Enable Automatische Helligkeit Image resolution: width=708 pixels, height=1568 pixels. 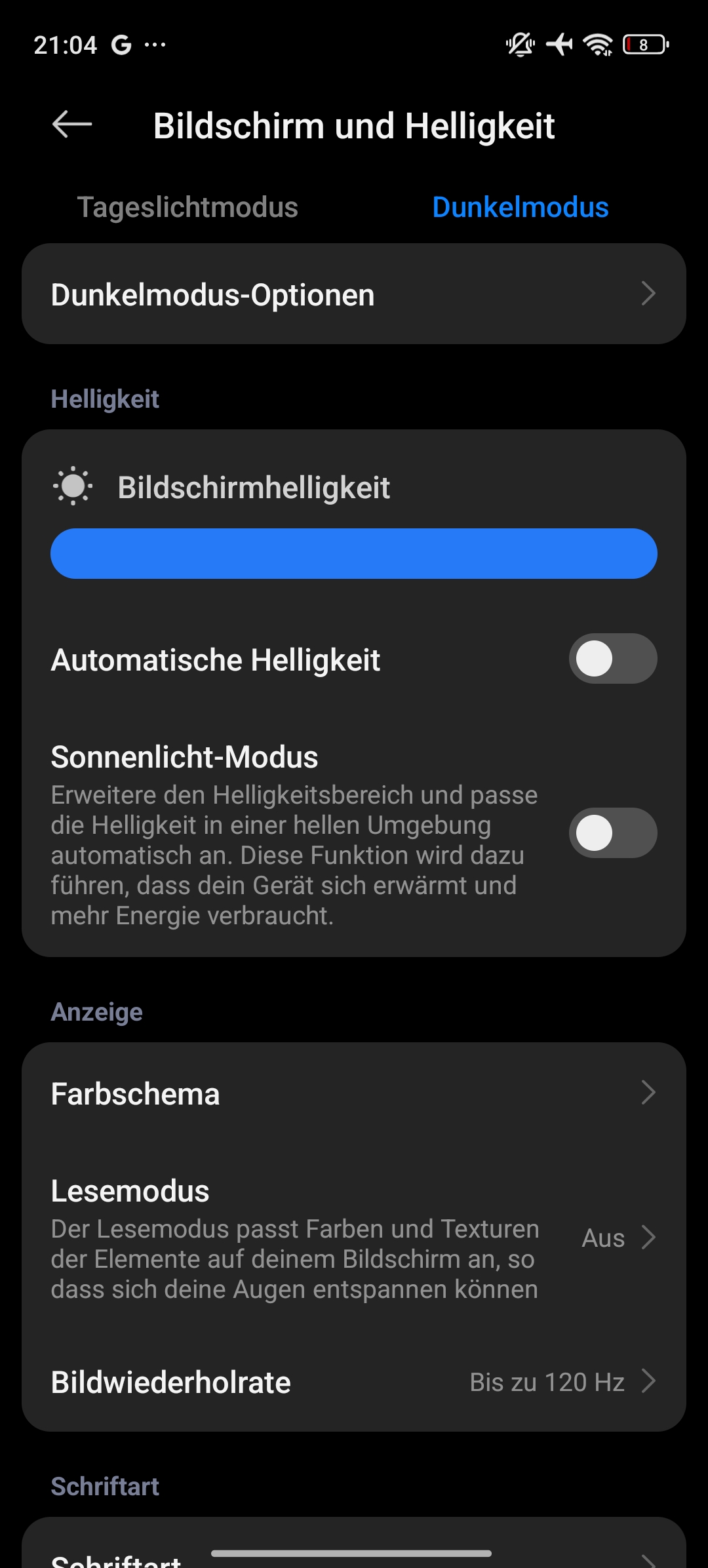pos(612,659)
